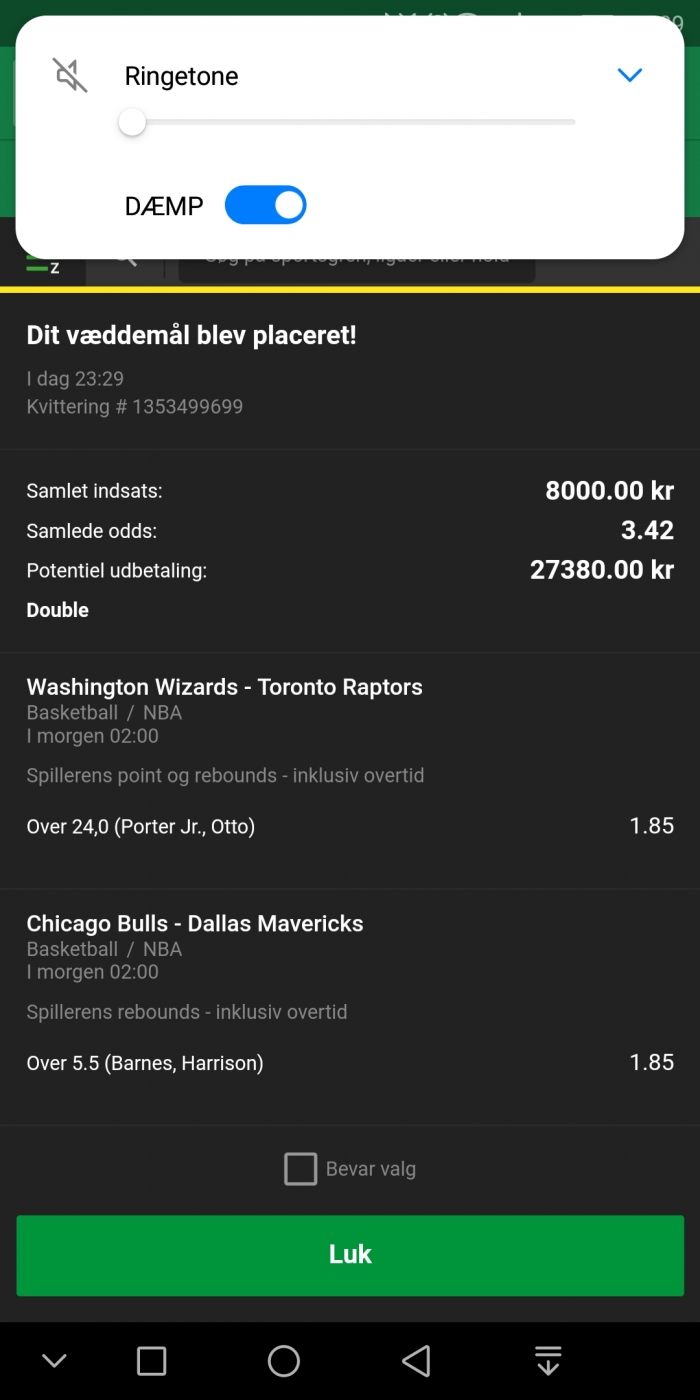Go home with the circle button

click(284, 1360)
